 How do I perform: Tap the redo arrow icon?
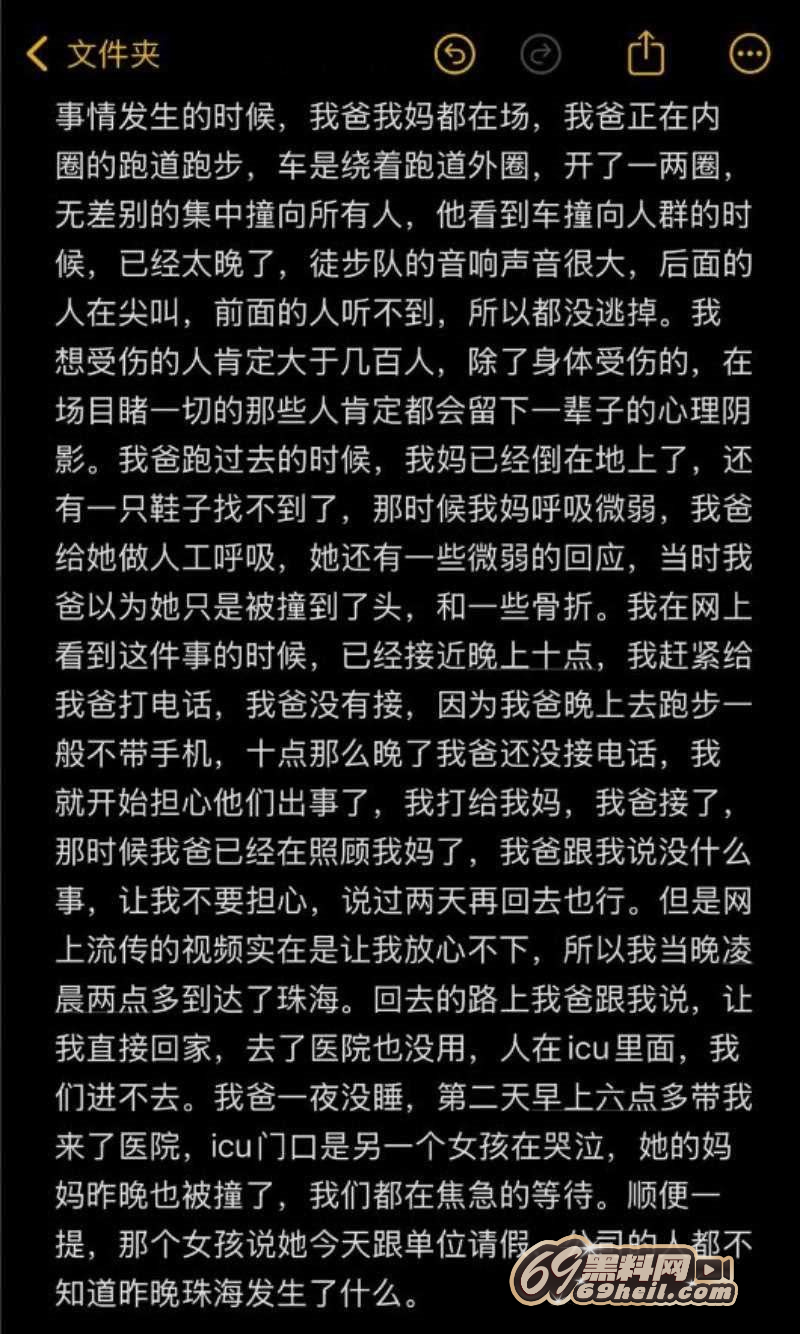[541, 54]
